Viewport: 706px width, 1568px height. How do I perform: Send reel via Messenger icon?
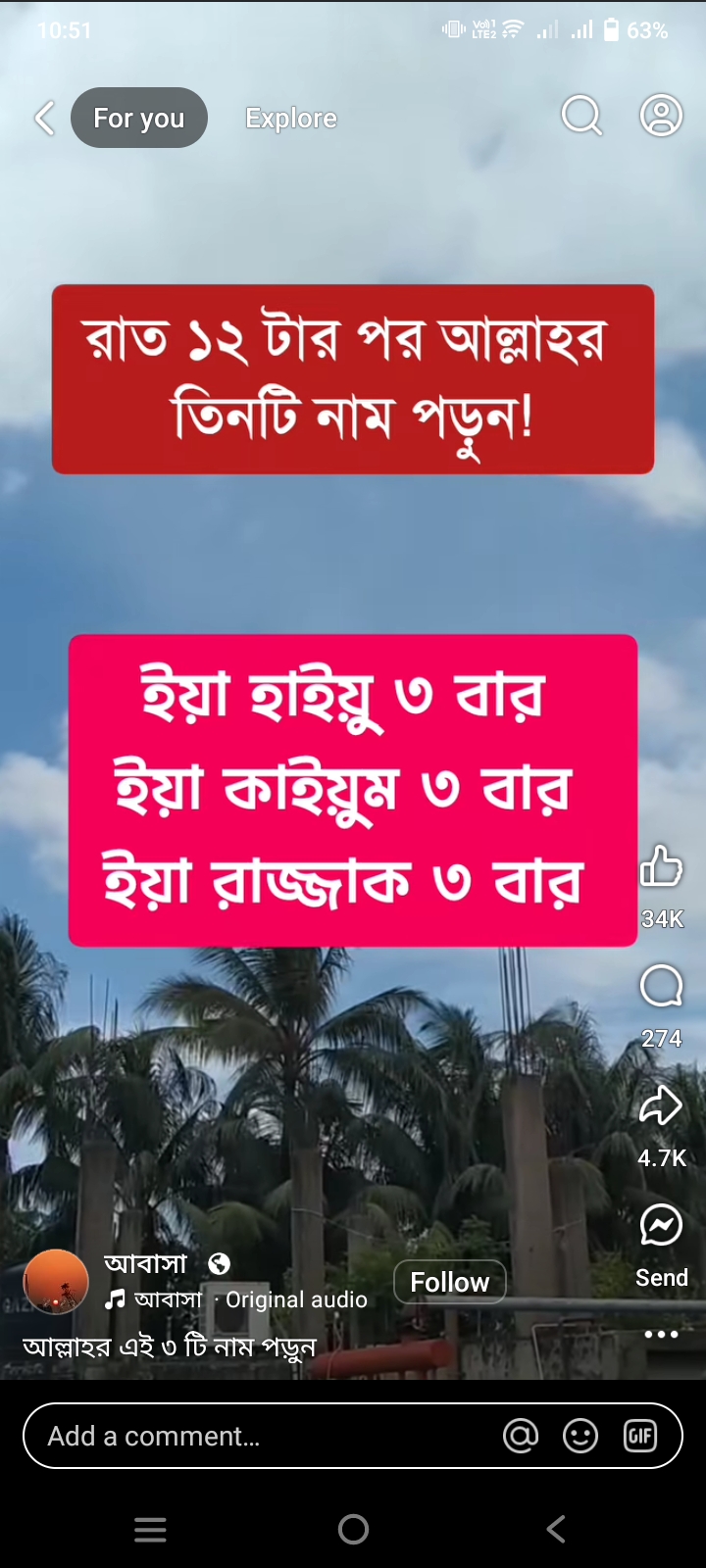pyautogui.click(x=661, y=1225)
